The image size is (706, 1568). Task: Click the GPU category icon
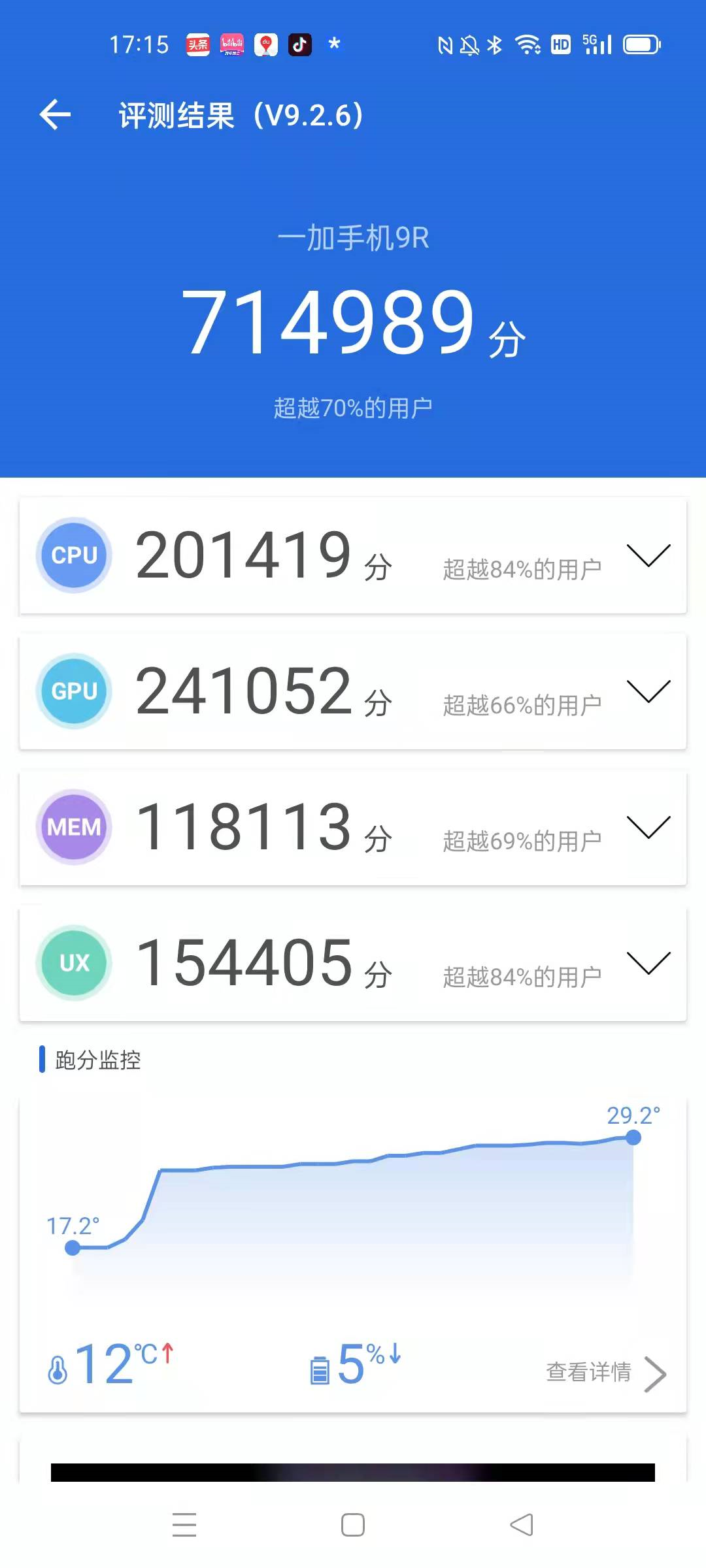[73, 691]
